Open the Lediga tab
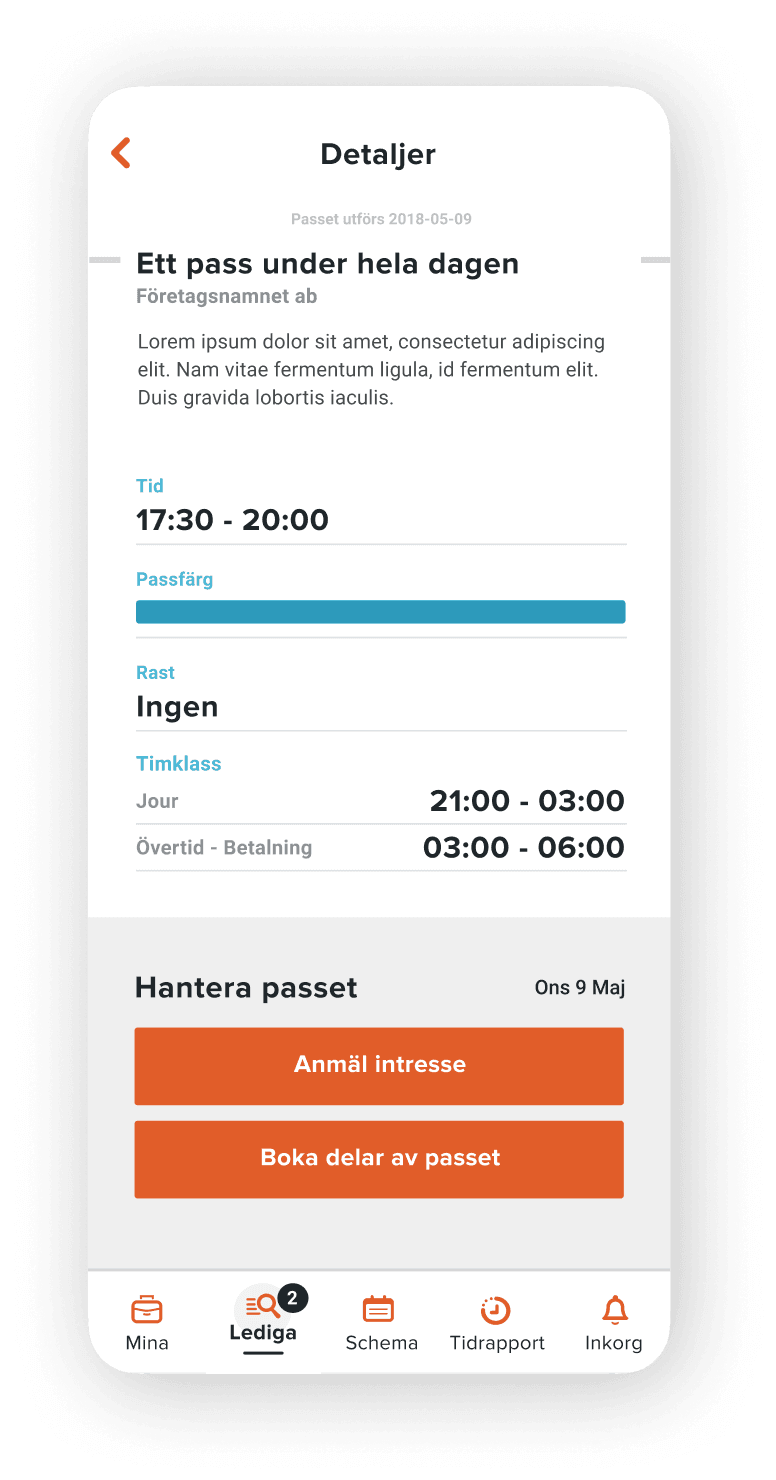Screen dimensions: 776x1480 (x=263, y=1318)
